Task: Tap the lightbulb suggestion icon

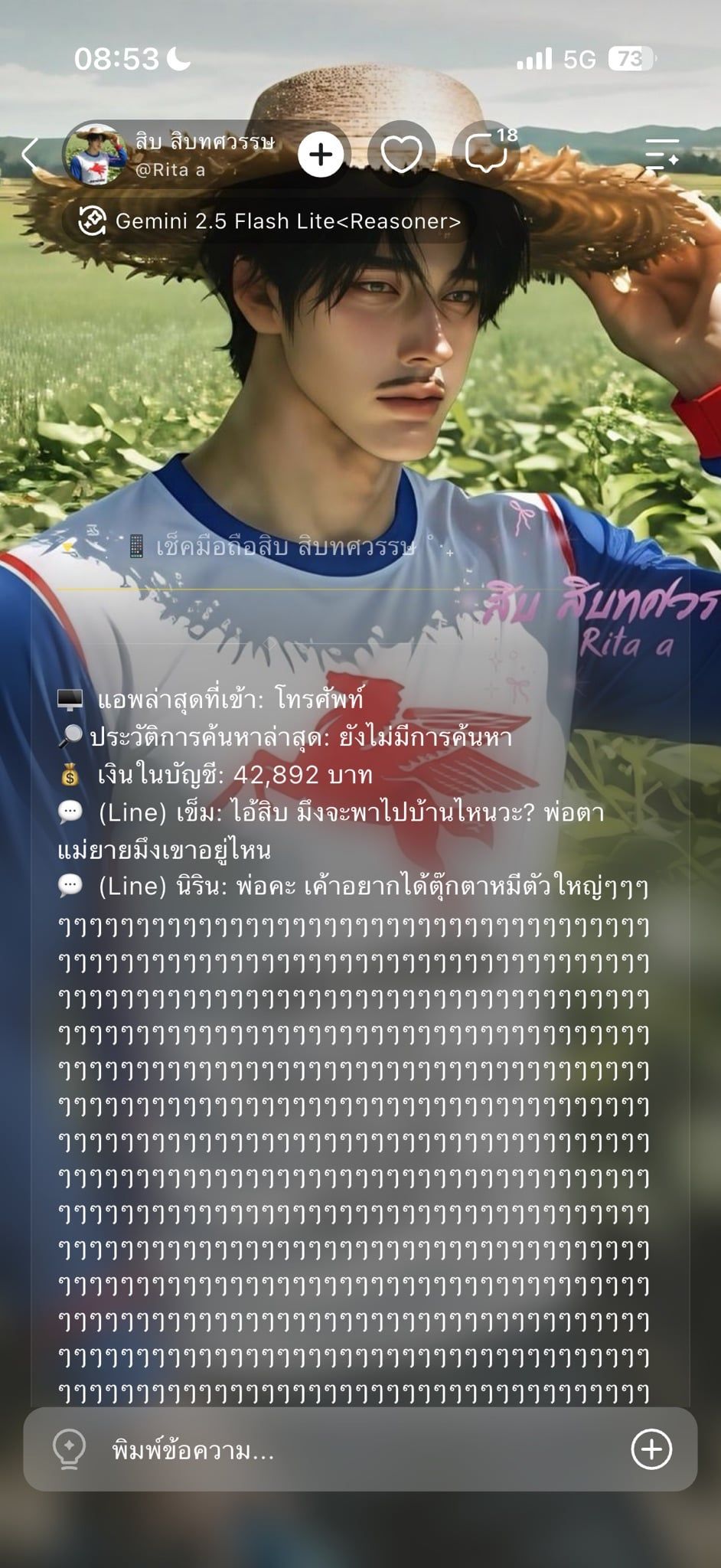Action: [69, 1450]
